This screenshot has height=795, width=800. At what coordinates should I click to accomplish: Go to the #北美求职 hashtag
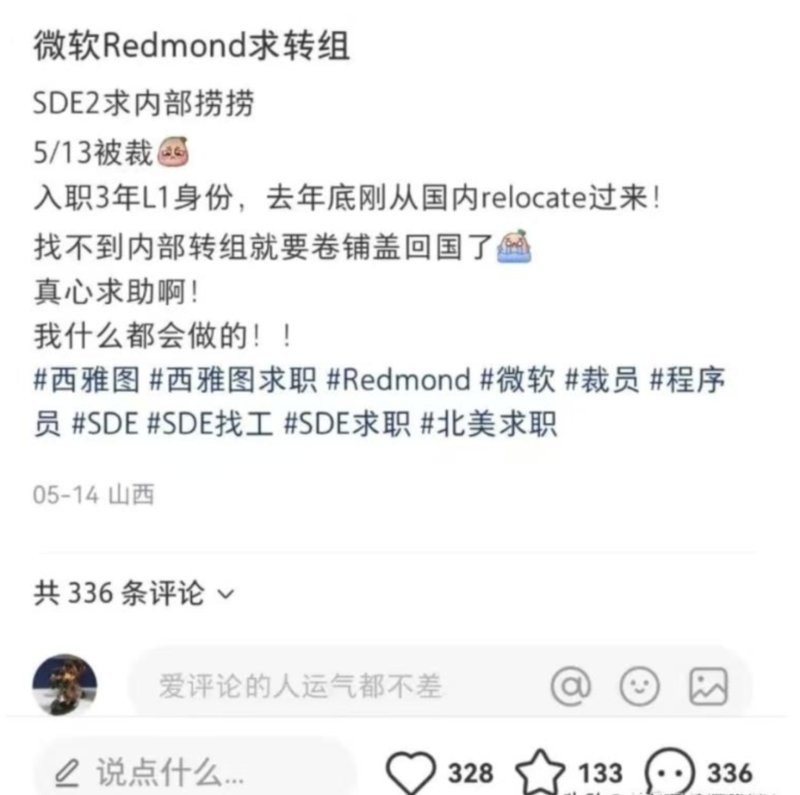click(x=488, y=424)
